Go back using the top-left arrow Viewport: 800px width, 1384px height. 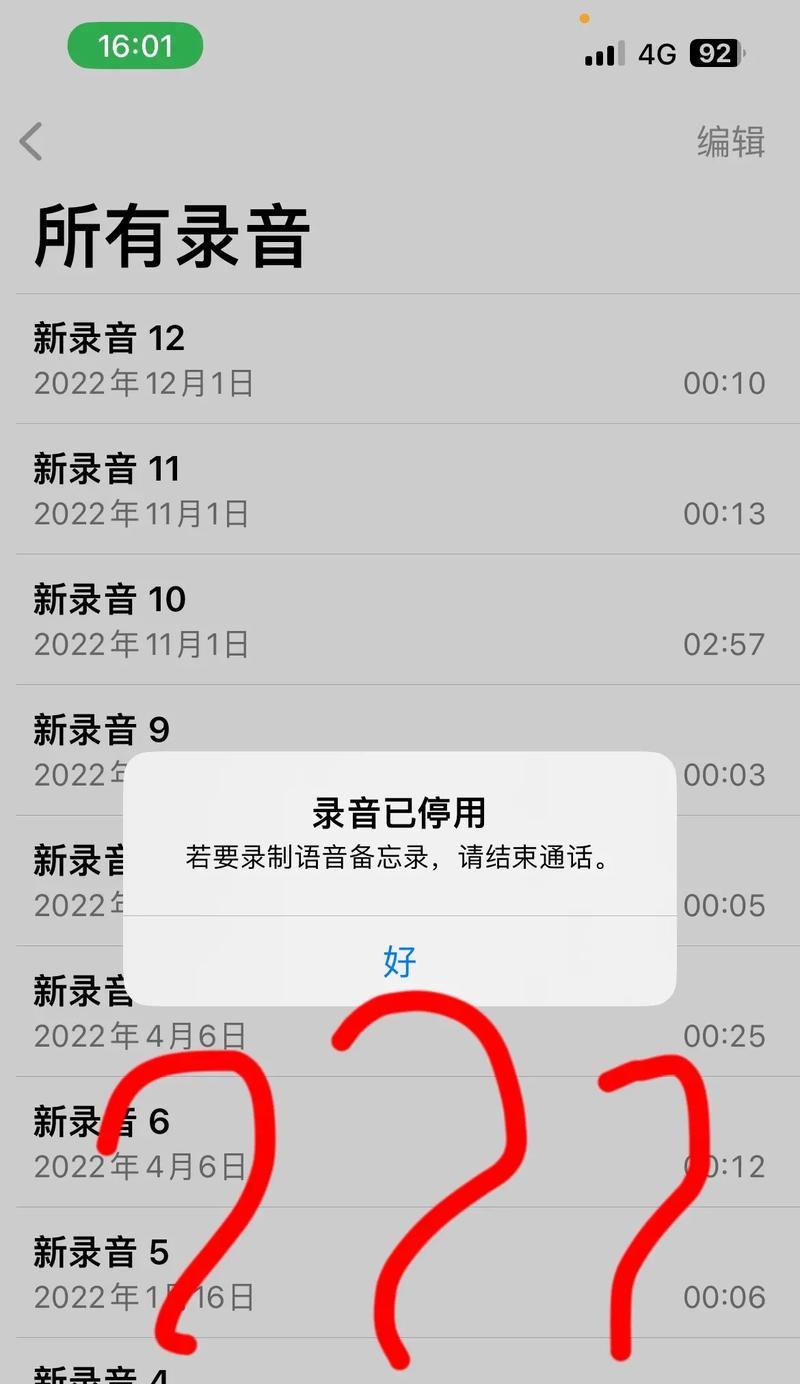(31, 141)
